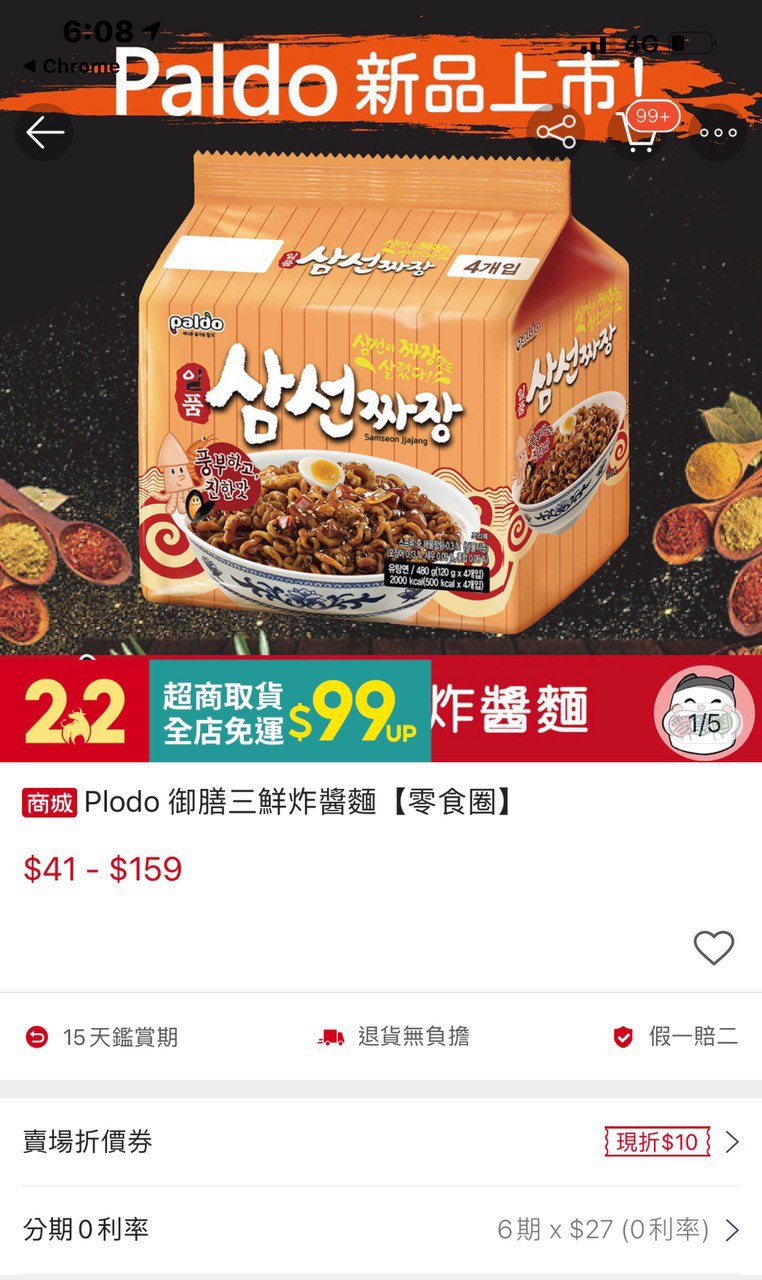Go back using the arrow icon
Viewport: 762px width, 1280px height.
pyautogui.click(x=44, y=132)
